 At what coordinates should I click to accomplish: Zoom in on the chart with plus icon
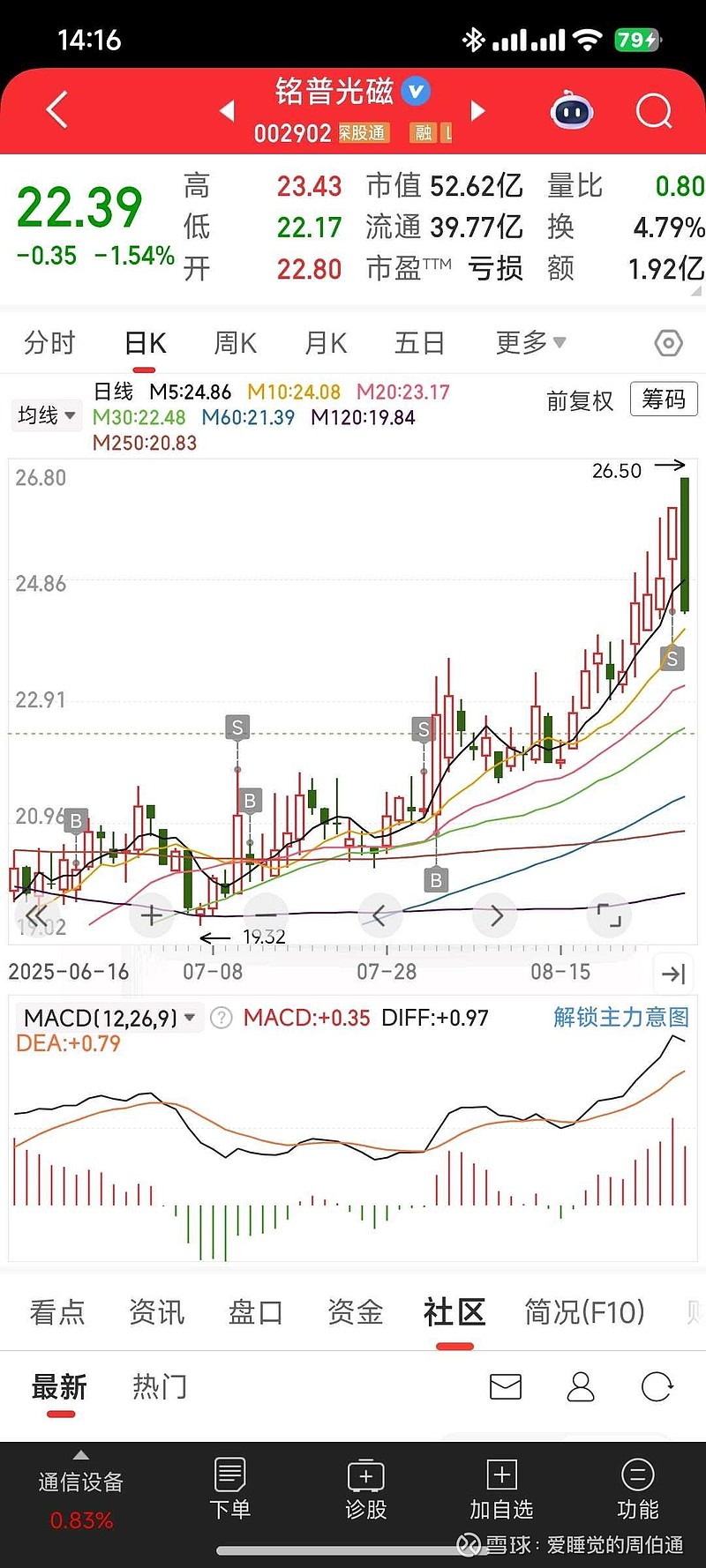pos(150,915)
